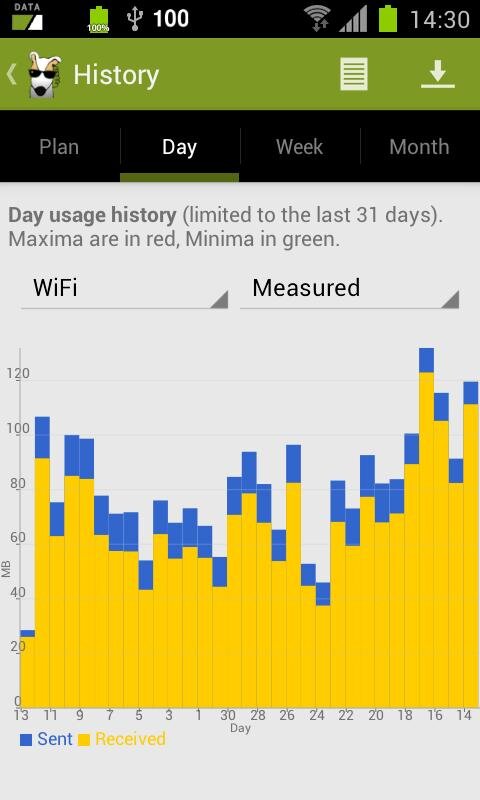Expand the WiFi network dropdown
This screenshot has height=800, width=480.
(x=124, y=289)
